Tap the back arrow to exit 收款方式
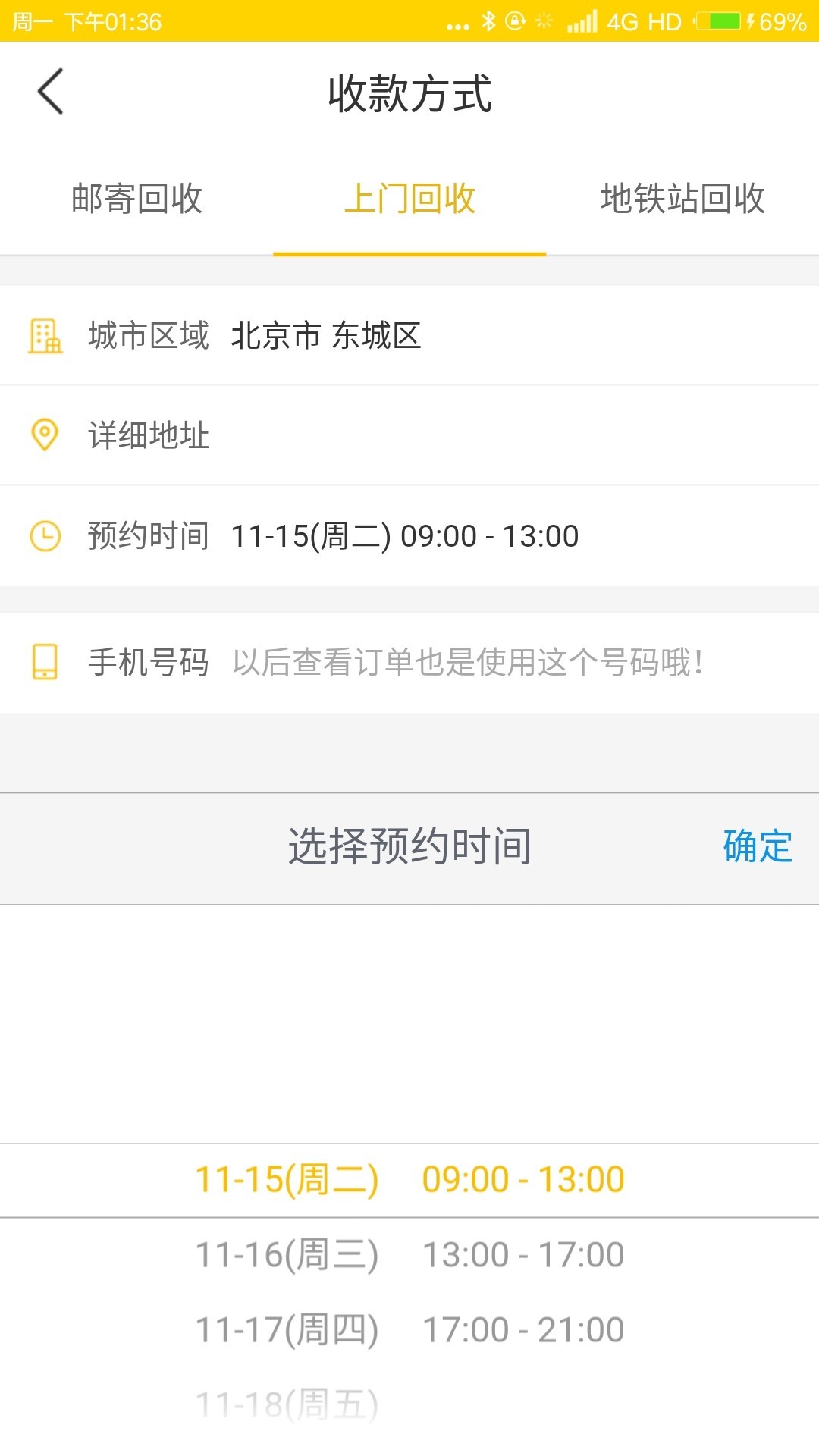 50,91
